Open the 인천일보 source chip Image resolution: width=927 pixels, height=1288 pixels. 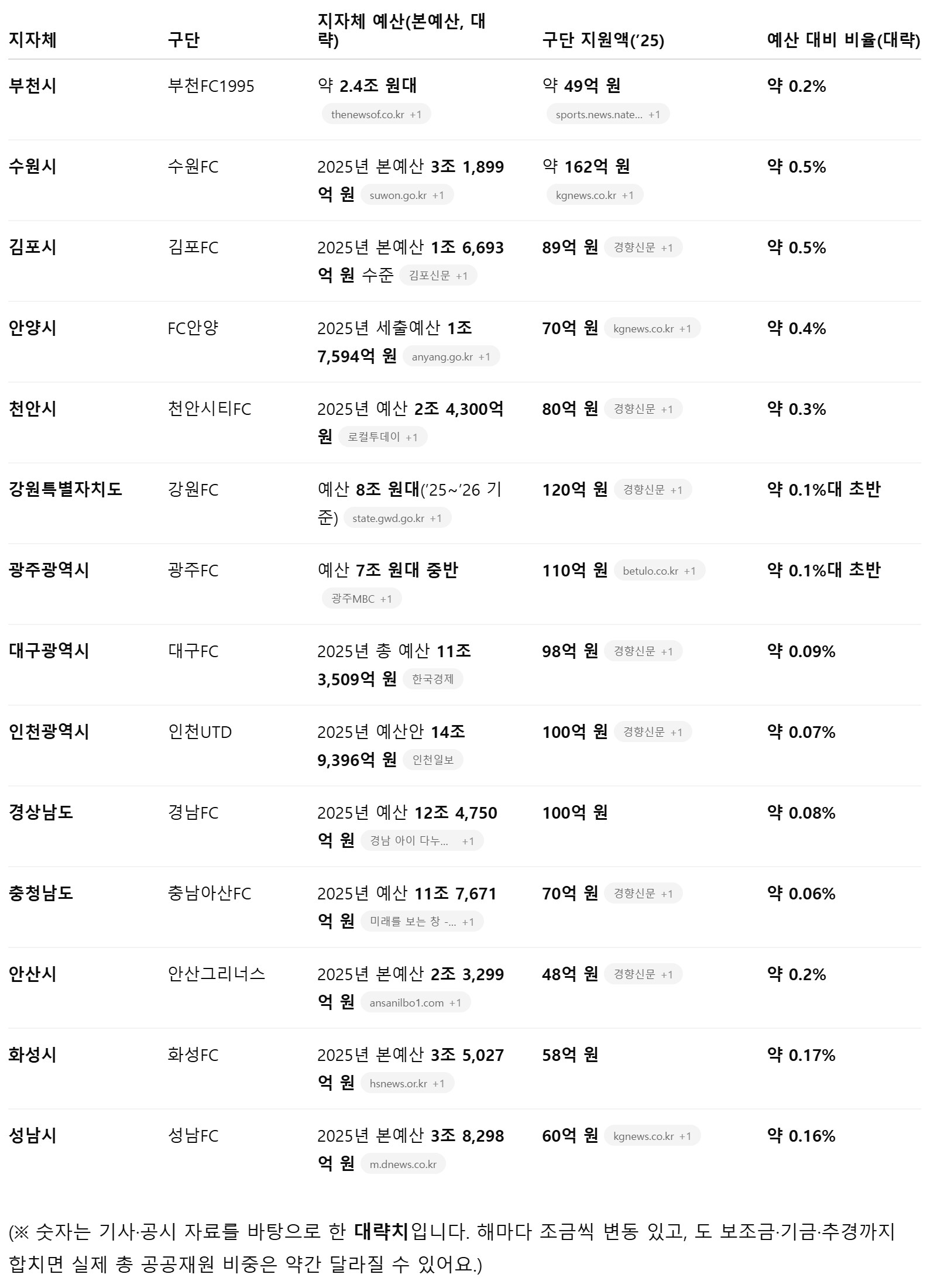pos(433,760)
